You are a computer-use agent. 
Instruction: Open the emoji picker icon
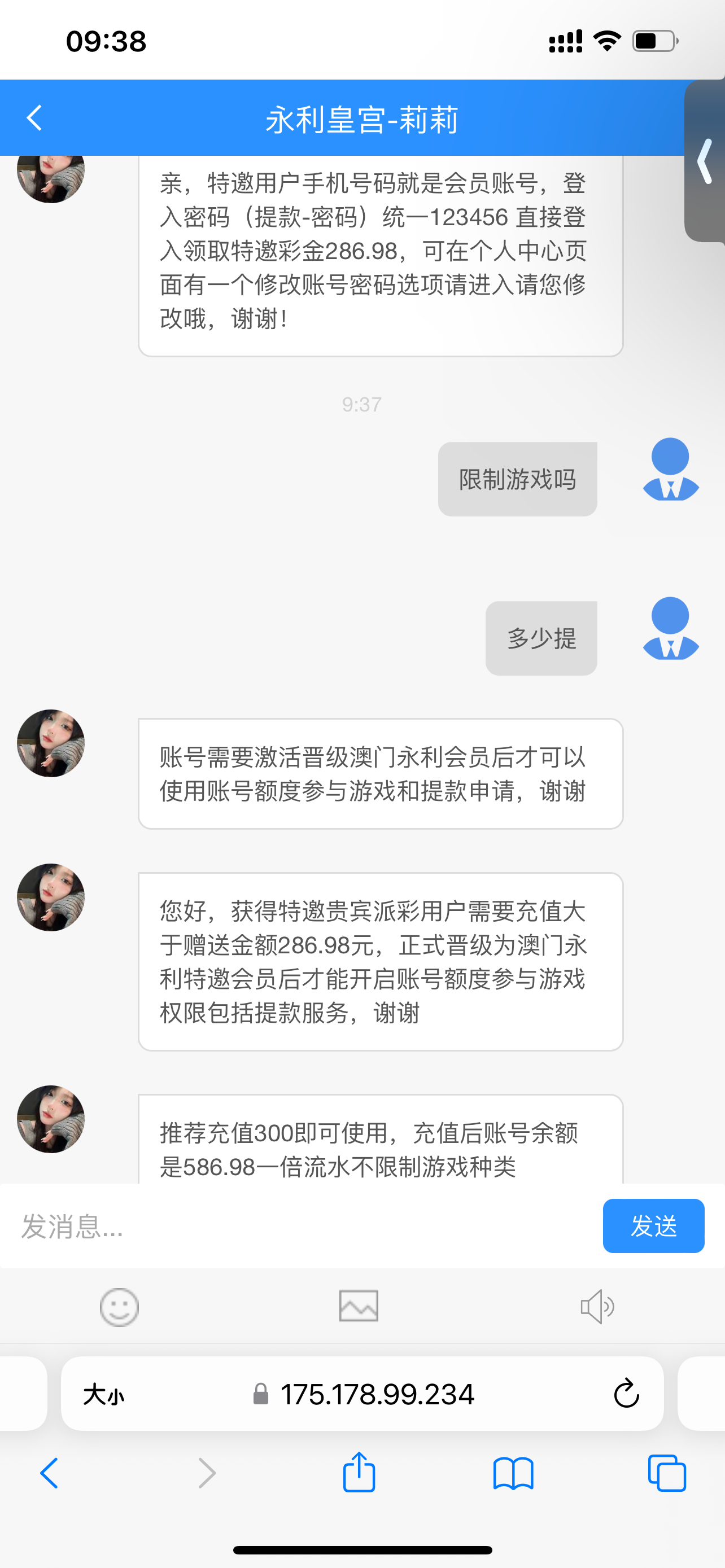click(119, 1306)
